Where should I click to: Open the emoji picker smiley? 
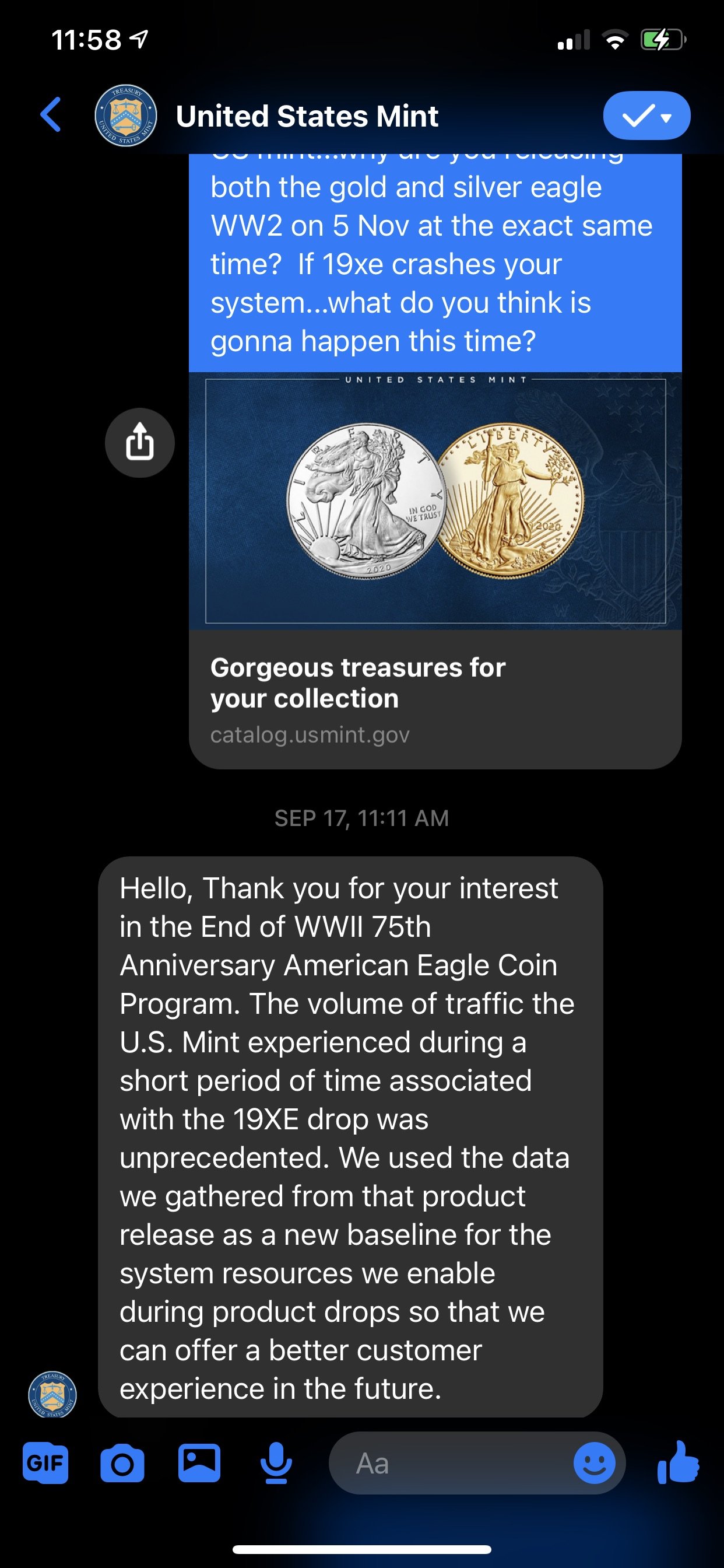(x=594, y=1462)
